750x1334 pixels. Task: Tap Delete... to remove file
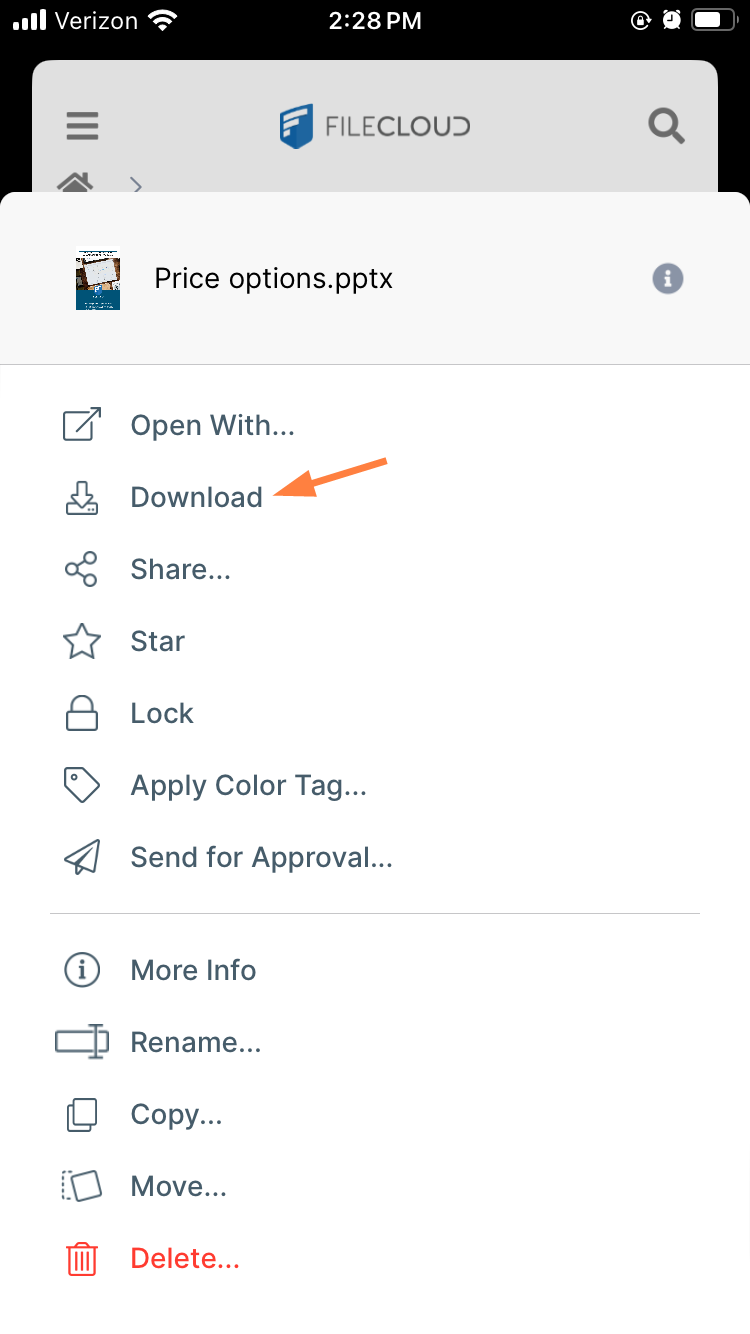click(x=185, y=1258)
